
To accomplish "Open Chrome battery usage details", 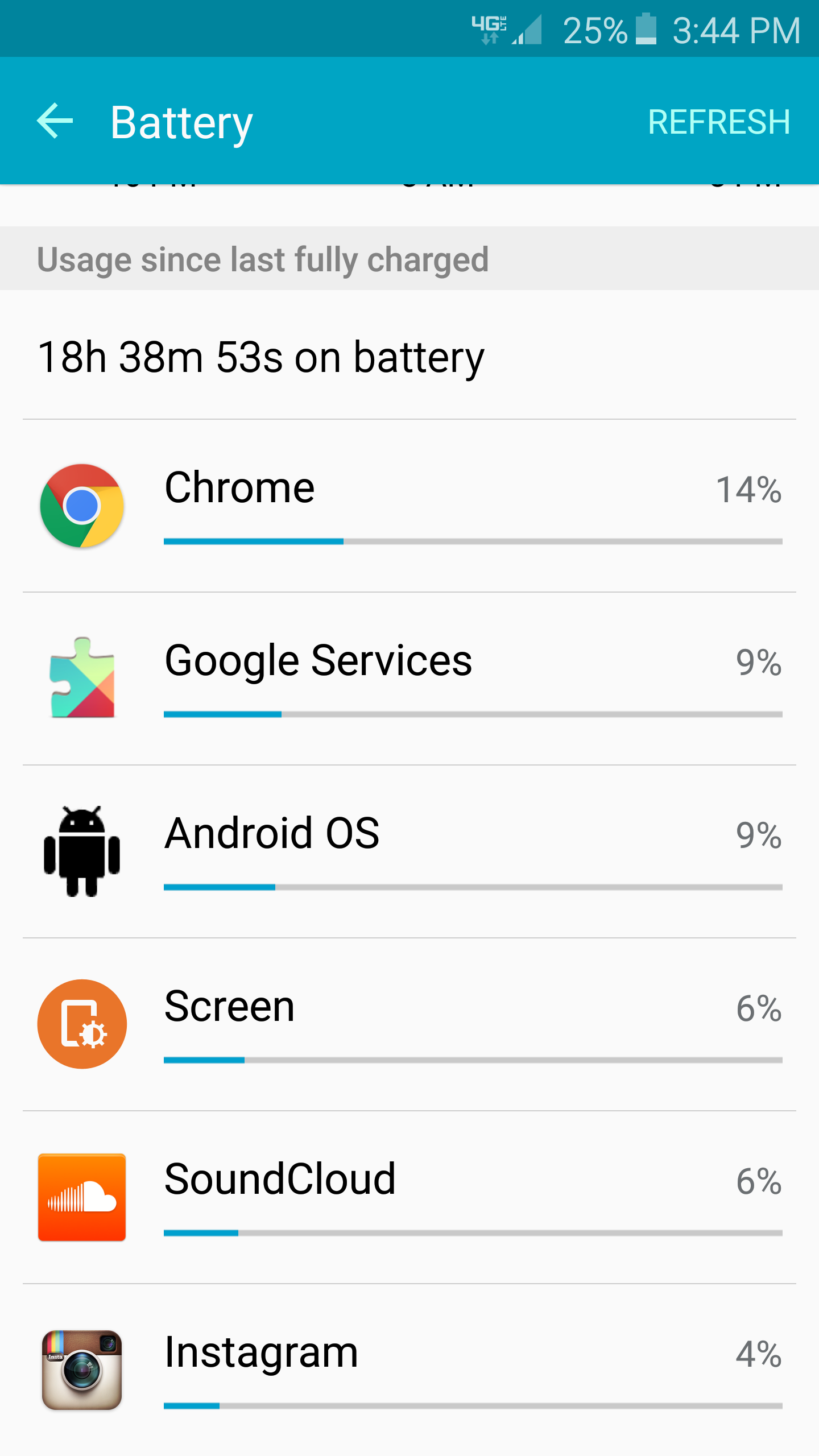I will pos(409,506).
